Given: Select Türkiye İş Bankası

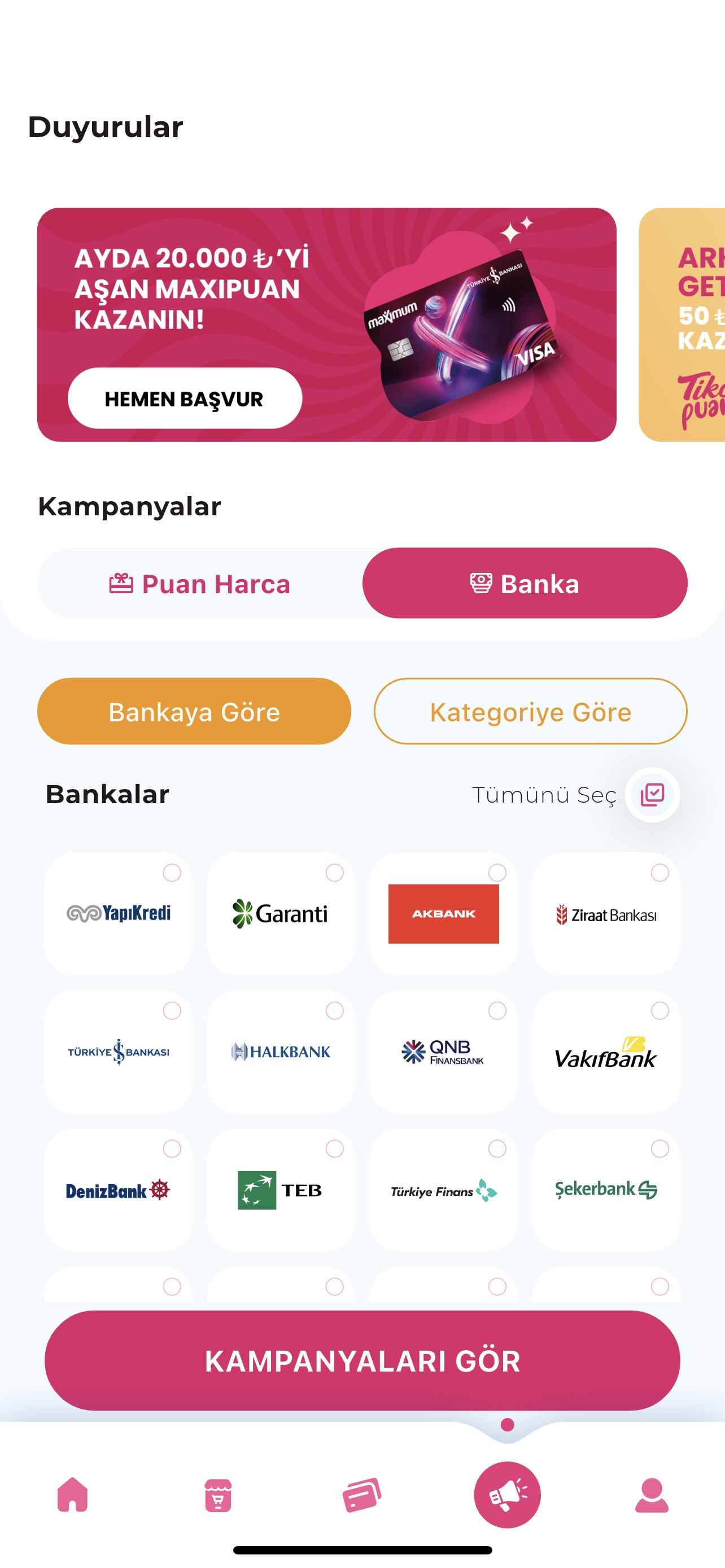Looking at the screenshot, I should point(118,1051).
